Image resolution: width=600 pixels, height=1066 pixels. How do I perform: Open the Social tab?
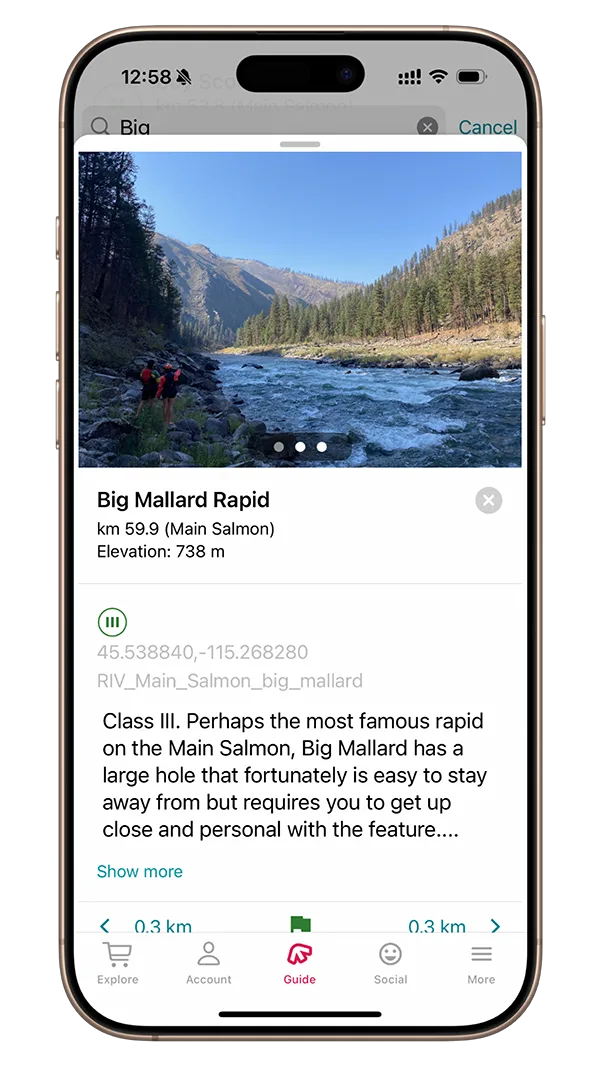pyautogui.click(x=391, y=963)
